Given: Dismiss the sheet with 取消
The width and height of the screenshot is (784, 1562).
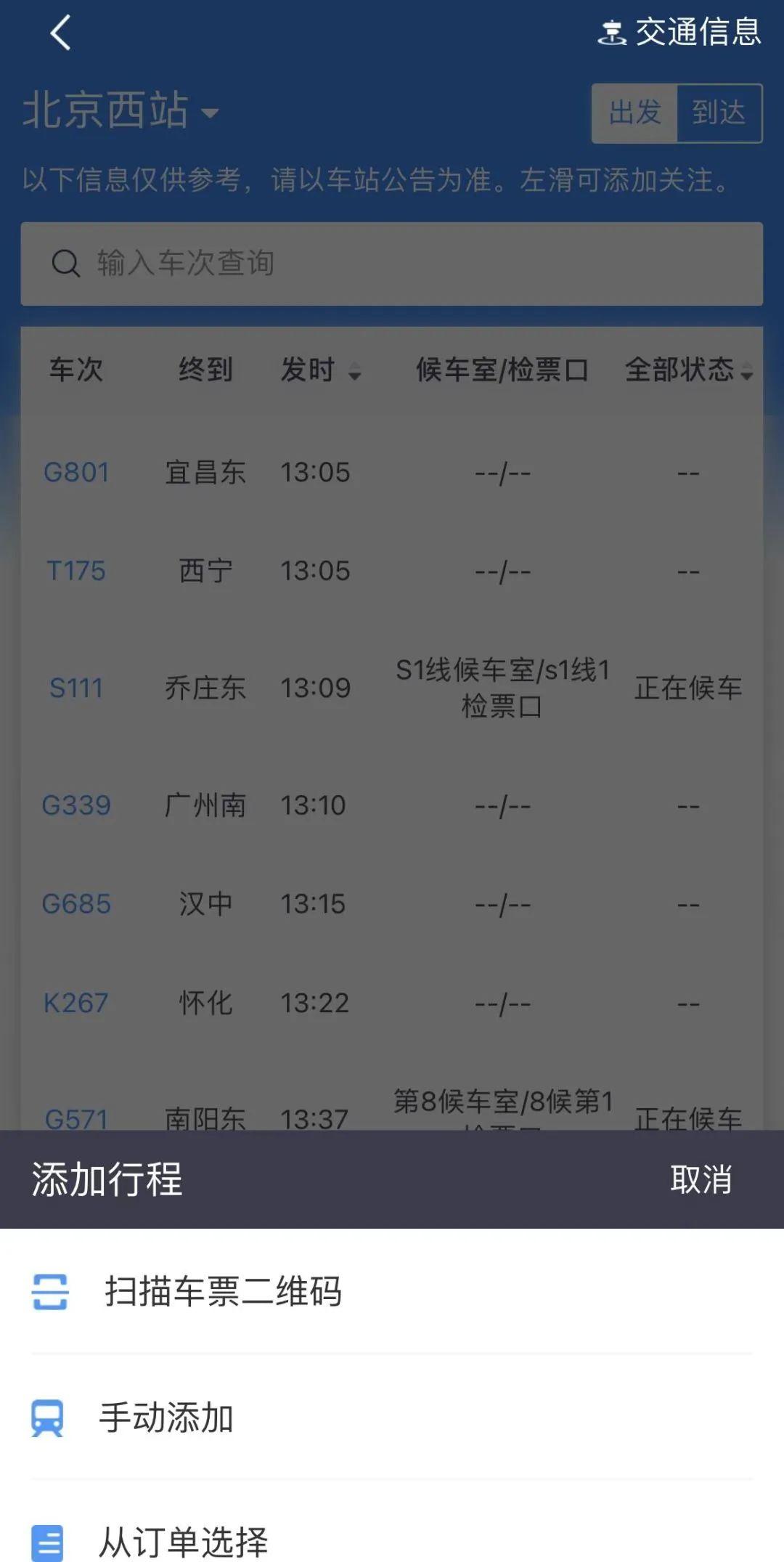Looking at the screenshot, I should pyautogui.click(x=701, y=1179).
